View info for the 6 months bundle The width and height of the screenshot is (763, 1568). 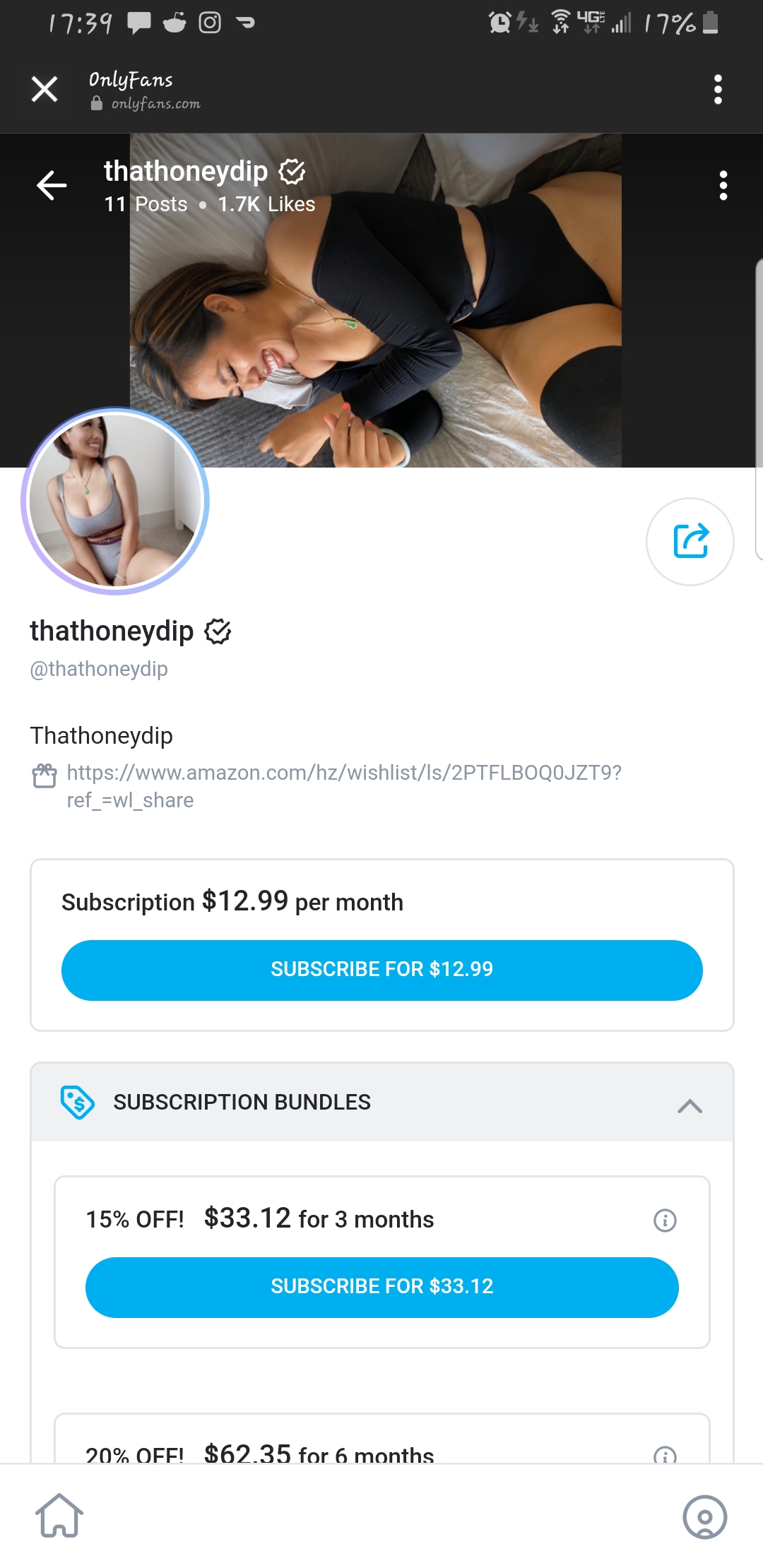(665, 1455)
